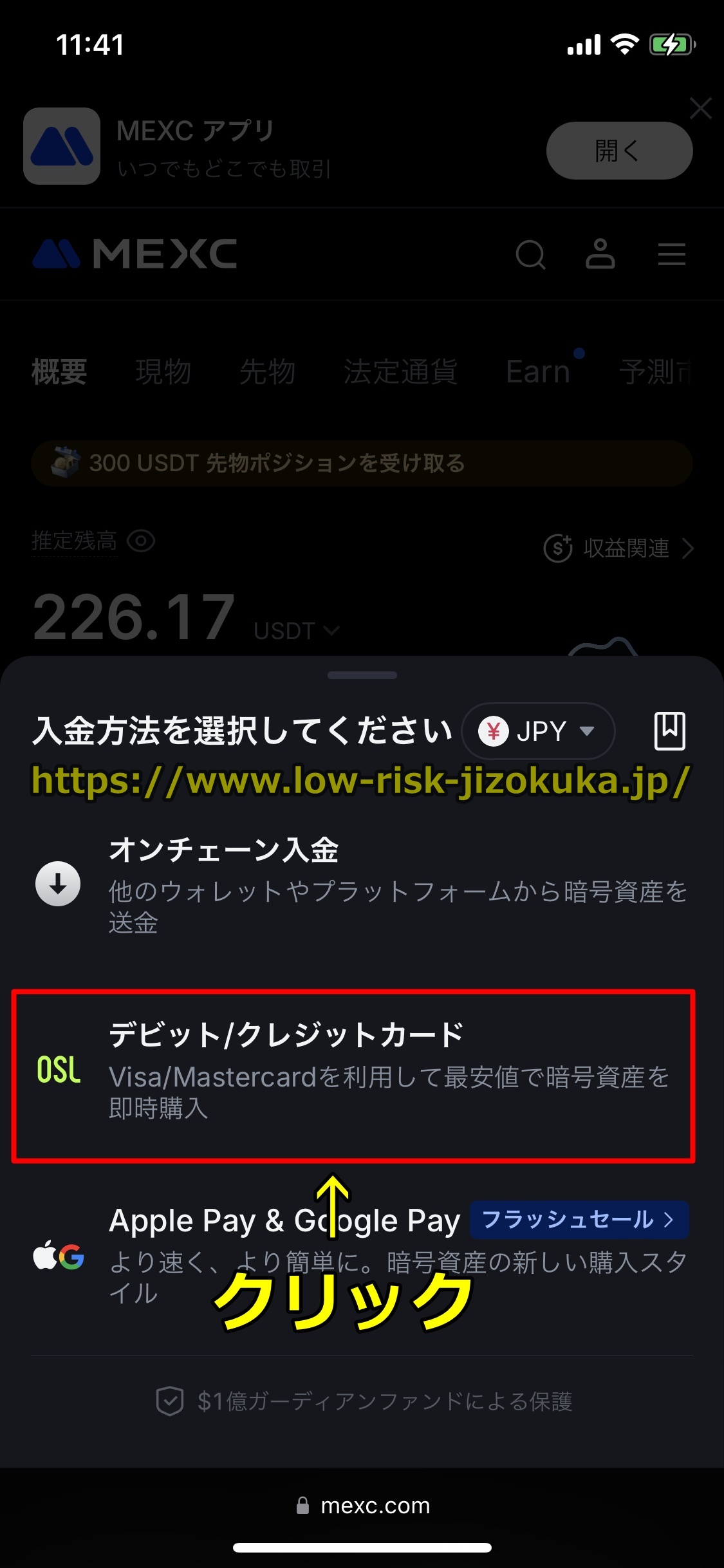The width and height of the screenshot is (724, 1568).
Task: Change the USDT balance unit
Action: tap(297, 630)
